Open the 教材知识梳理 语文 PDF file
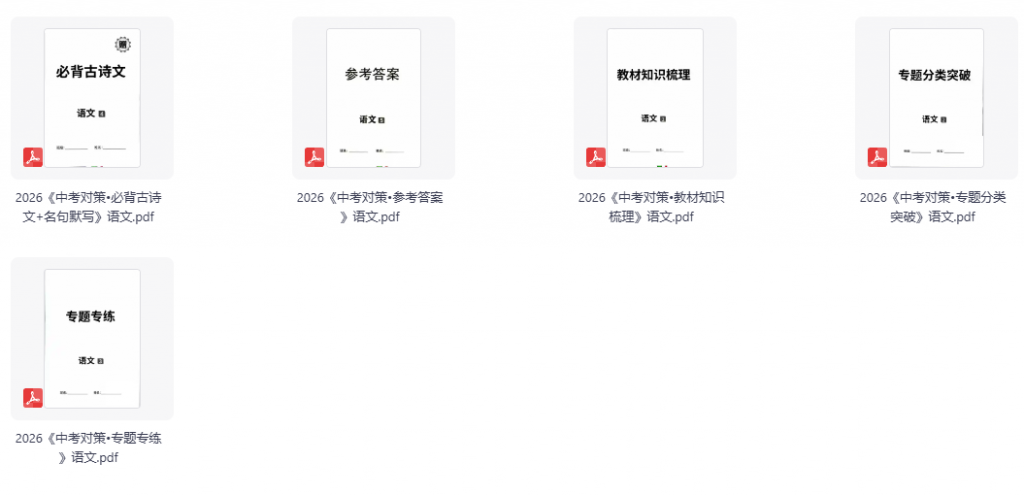 [x=655, y=98]
